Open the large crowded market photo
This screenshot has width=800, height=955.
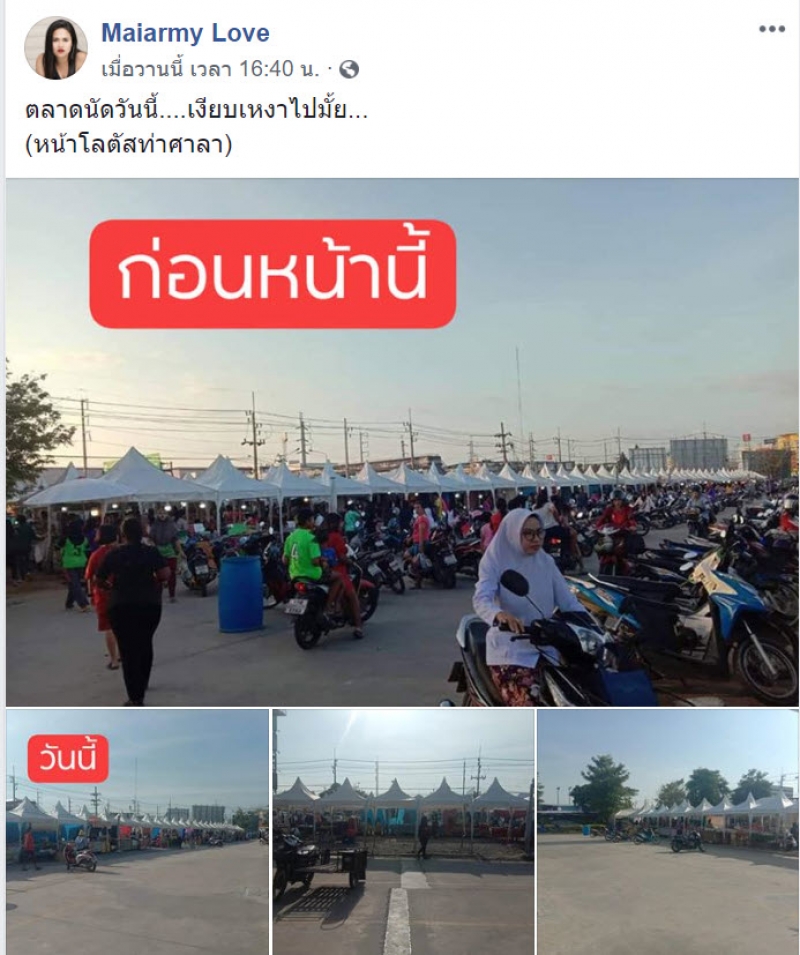click(x=402, y=442)
